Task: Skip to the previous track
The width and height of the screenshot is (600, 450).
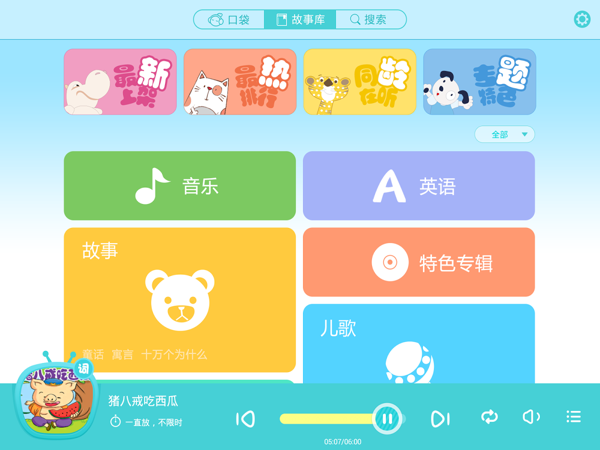Action: point(245,419)
